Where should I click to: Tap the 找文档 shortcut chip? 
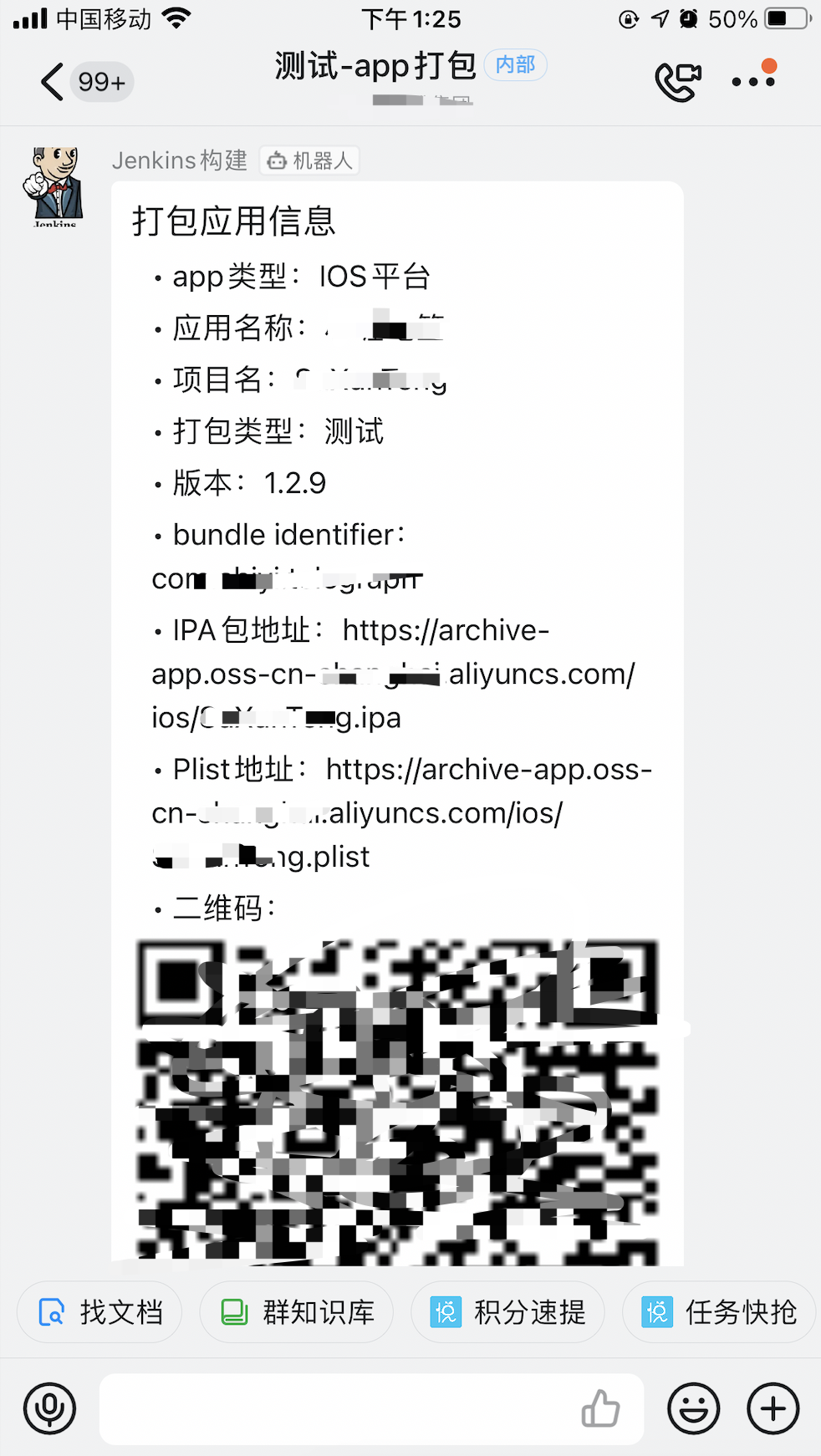pos(100,1312)
